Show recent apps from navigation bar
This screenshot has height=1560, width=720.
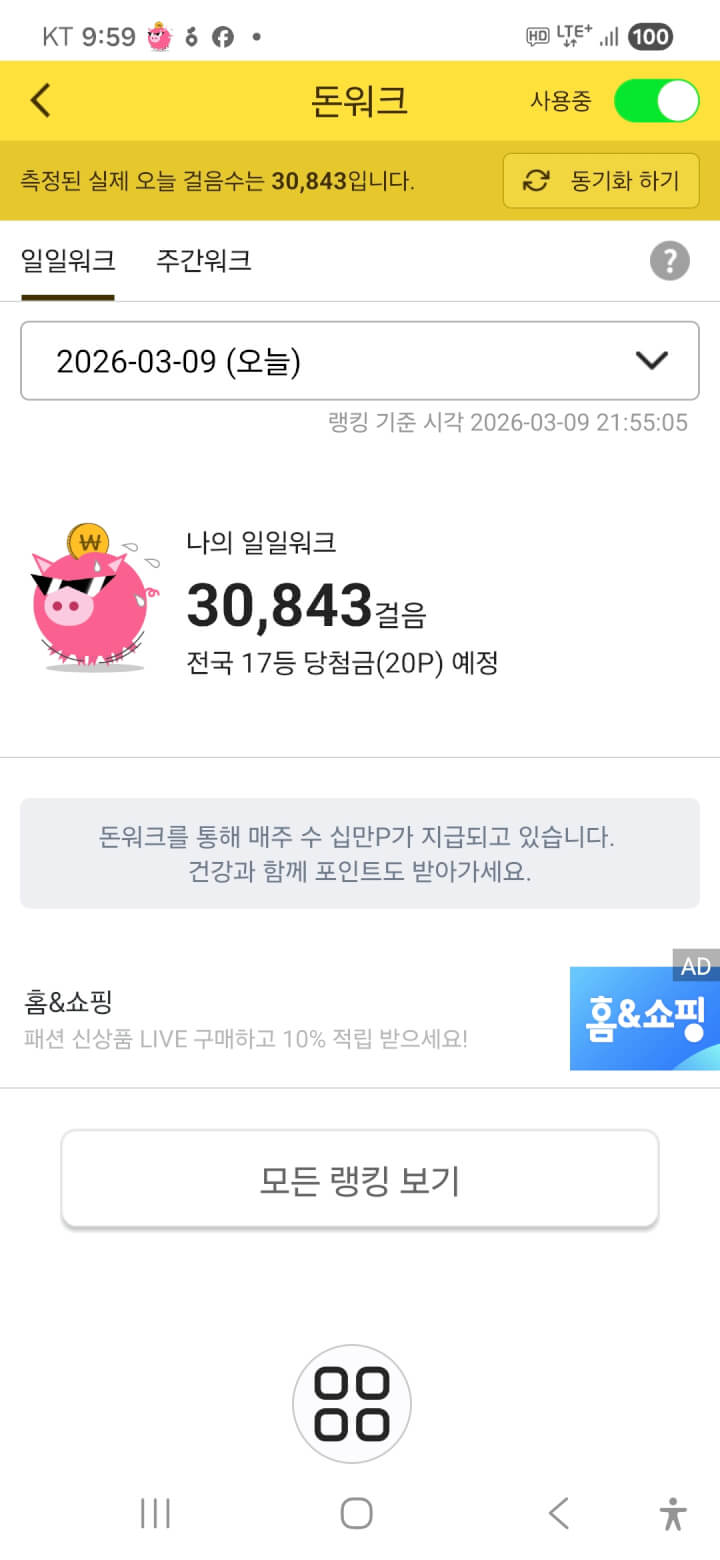(x=155, y=1513)
